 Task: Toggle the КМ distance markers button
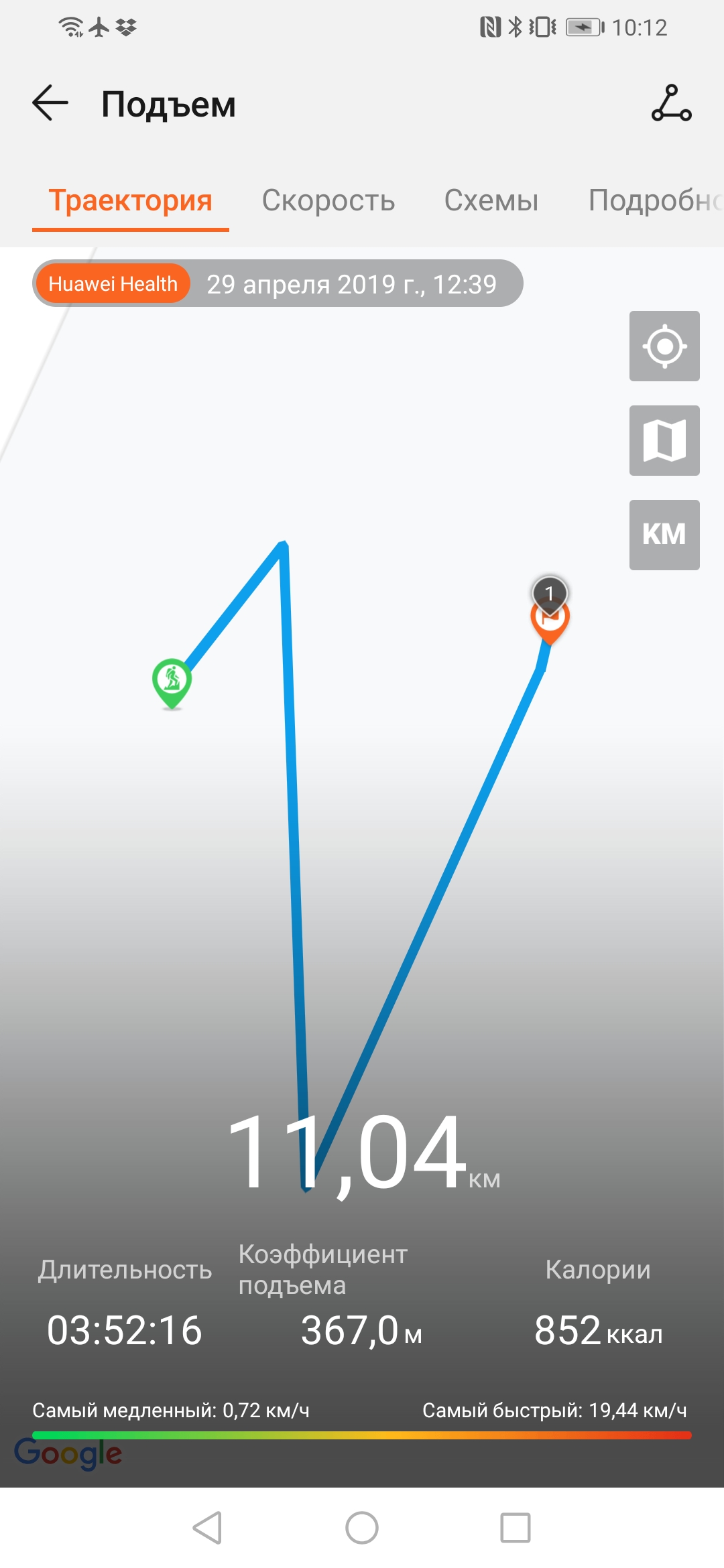tap(664, 535)
